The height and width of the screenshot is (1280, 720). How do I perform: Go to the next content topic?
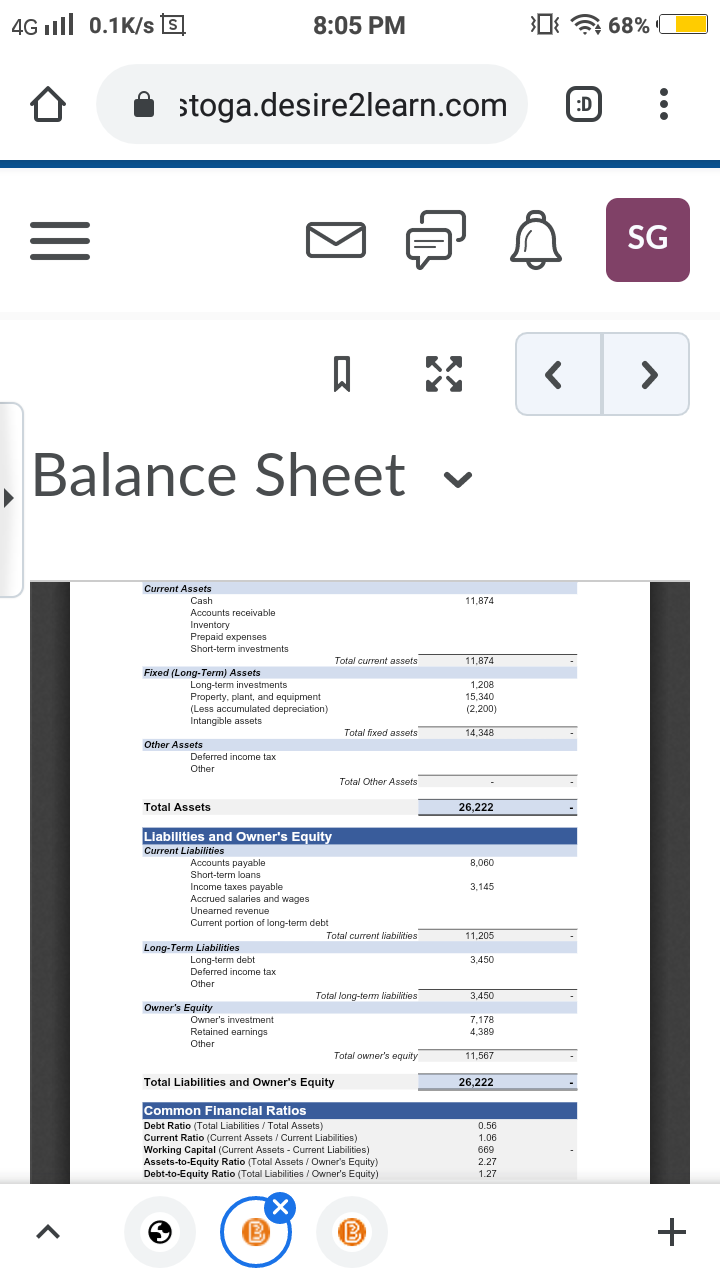647,374
